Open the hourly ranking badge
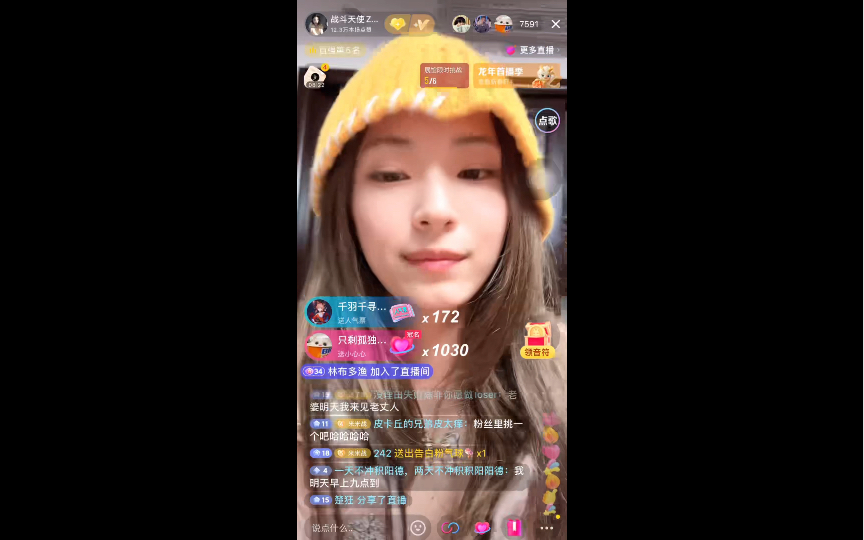 tap(333, 50)
